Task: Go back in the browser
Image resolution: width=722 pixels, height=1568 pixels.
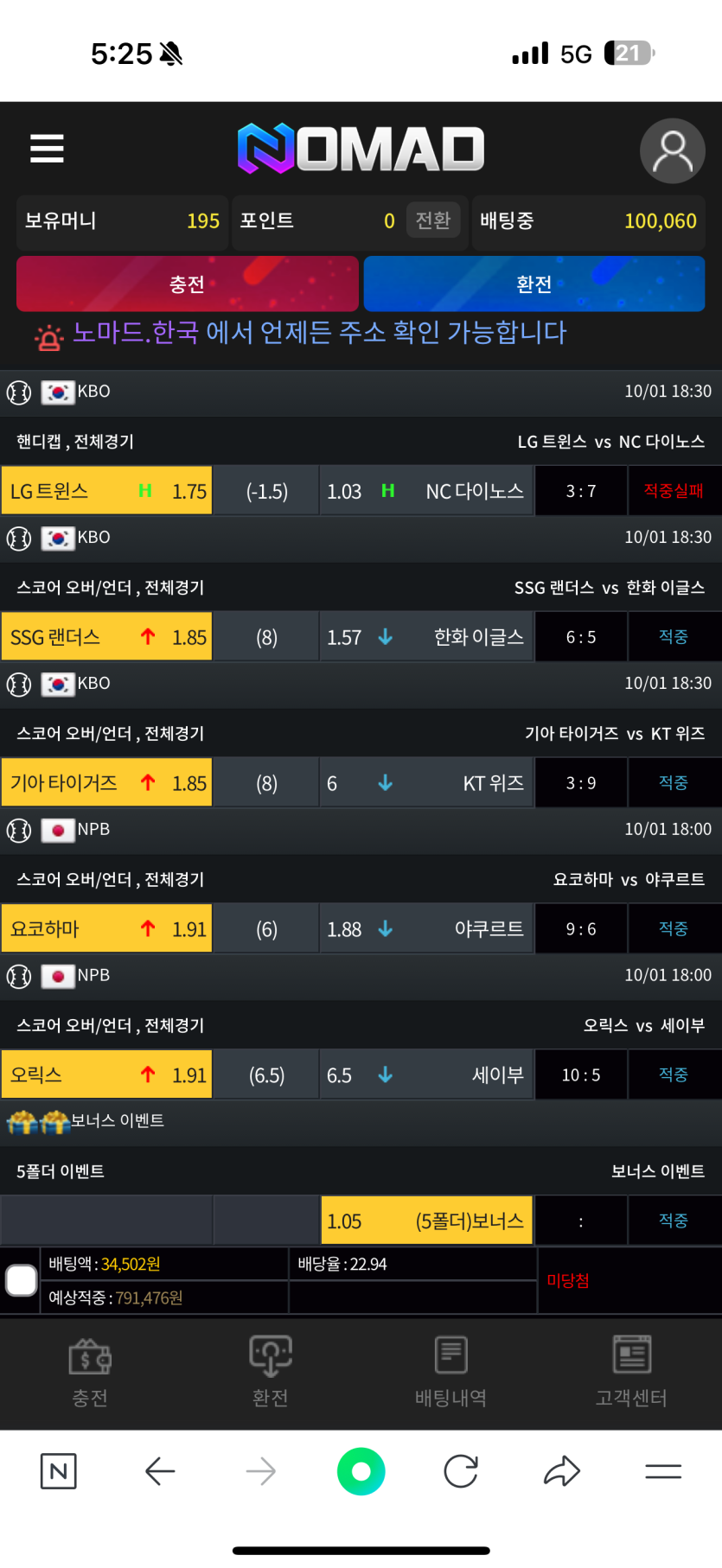Action: coord(160,1471)
